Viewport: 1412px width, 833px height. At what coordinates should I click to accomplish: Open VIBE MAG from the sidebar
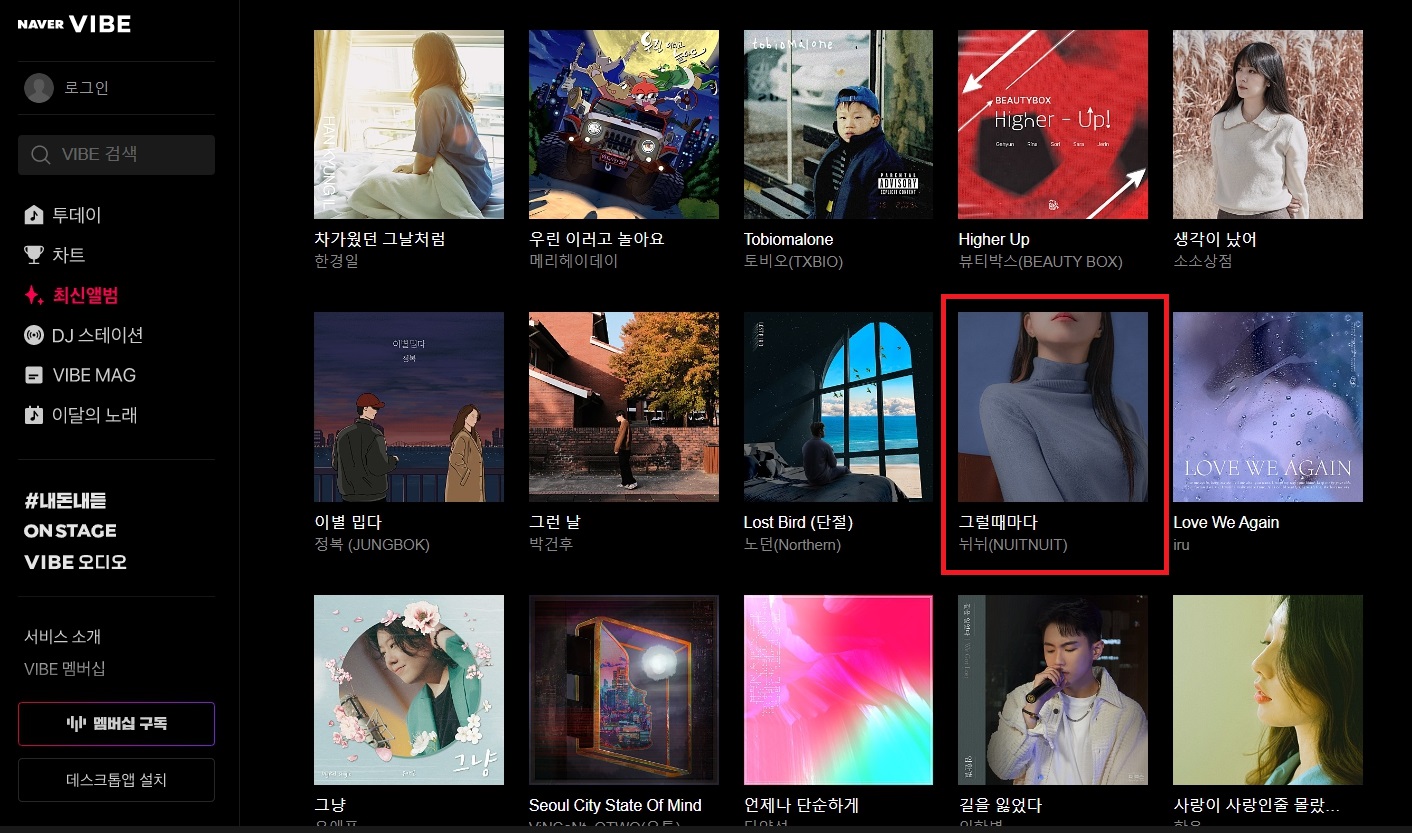93,375
